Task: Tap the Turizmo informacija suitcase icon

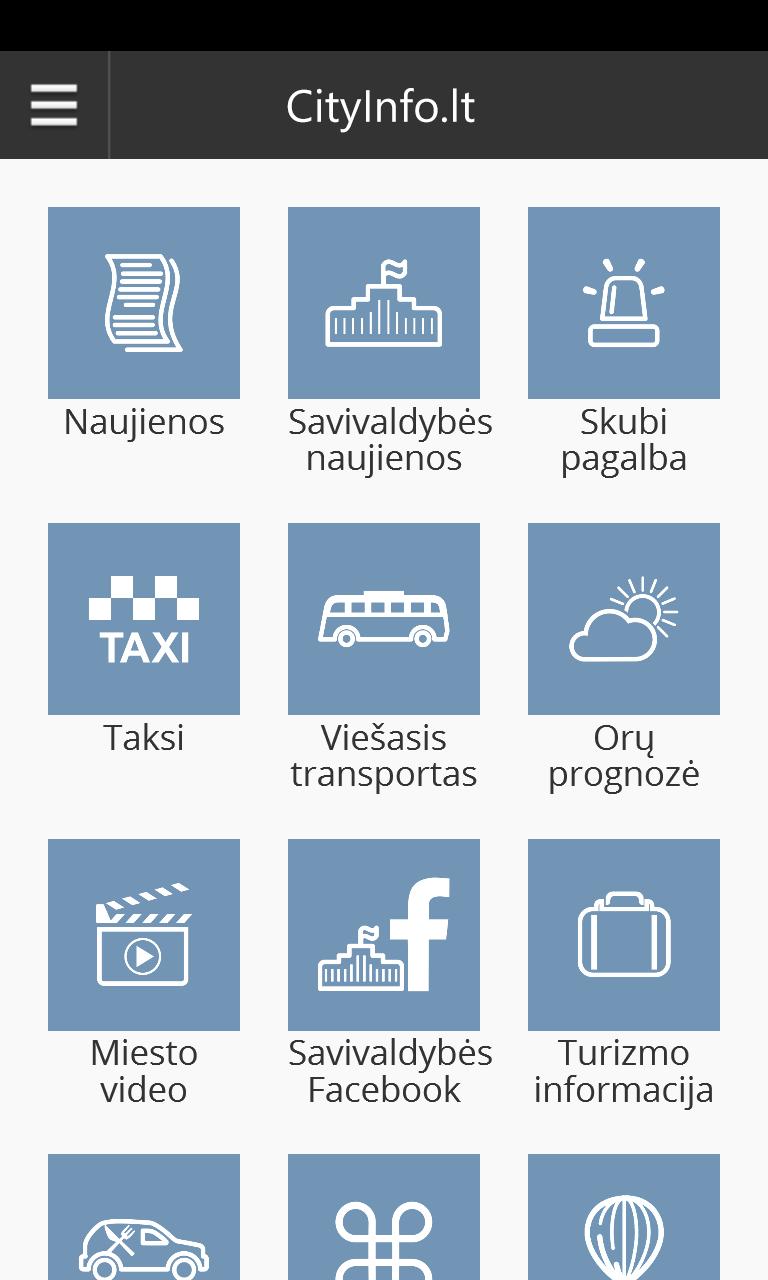Action: pos(623,934)
